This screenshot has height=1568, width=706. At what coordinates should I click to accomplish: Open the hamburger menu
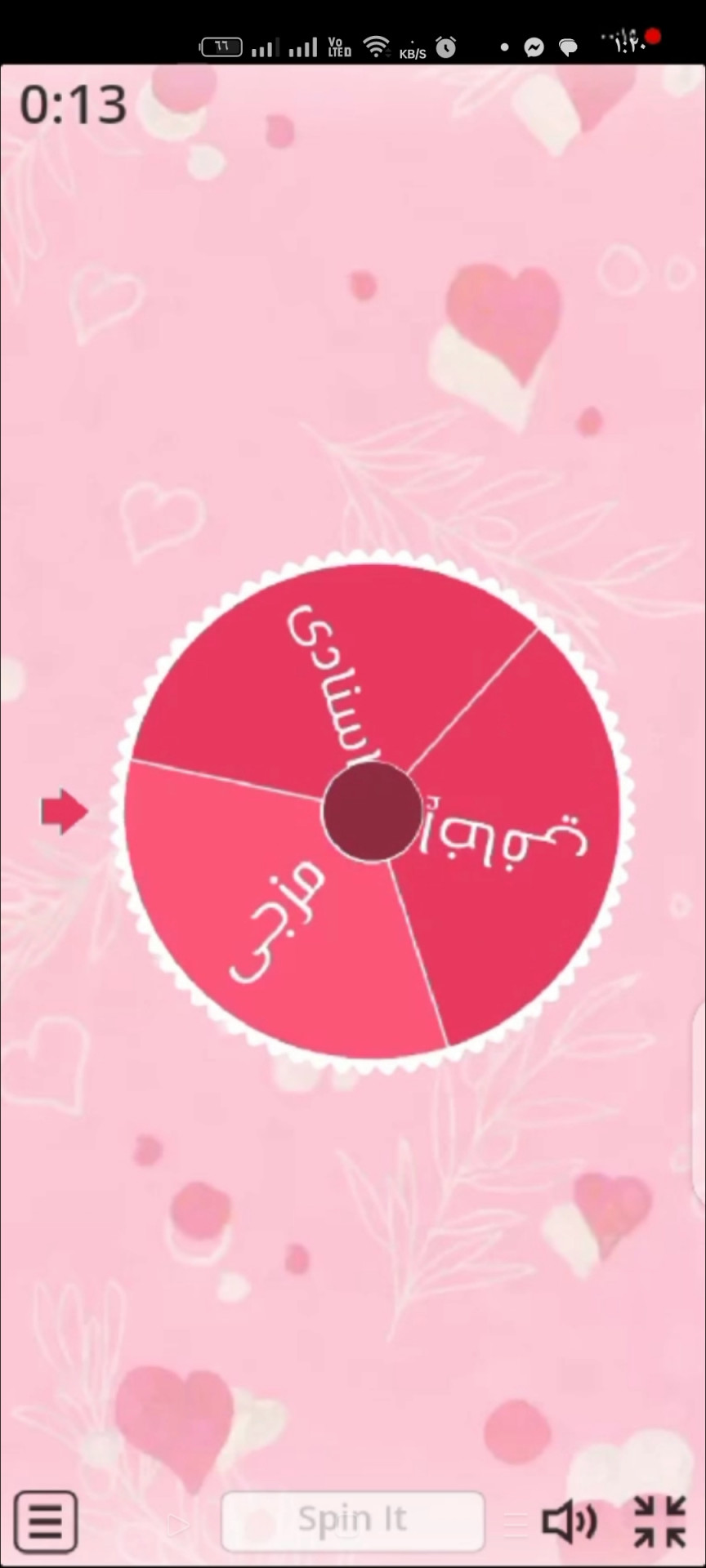point(46,1521)
